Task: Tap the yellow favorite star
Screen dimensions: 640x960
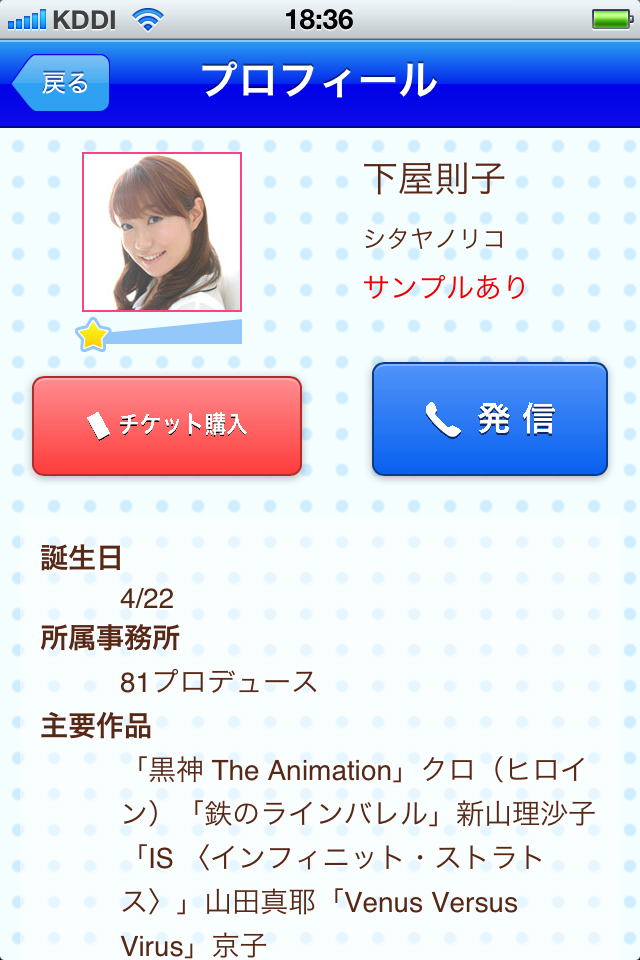Action: [x=92, y=334]
